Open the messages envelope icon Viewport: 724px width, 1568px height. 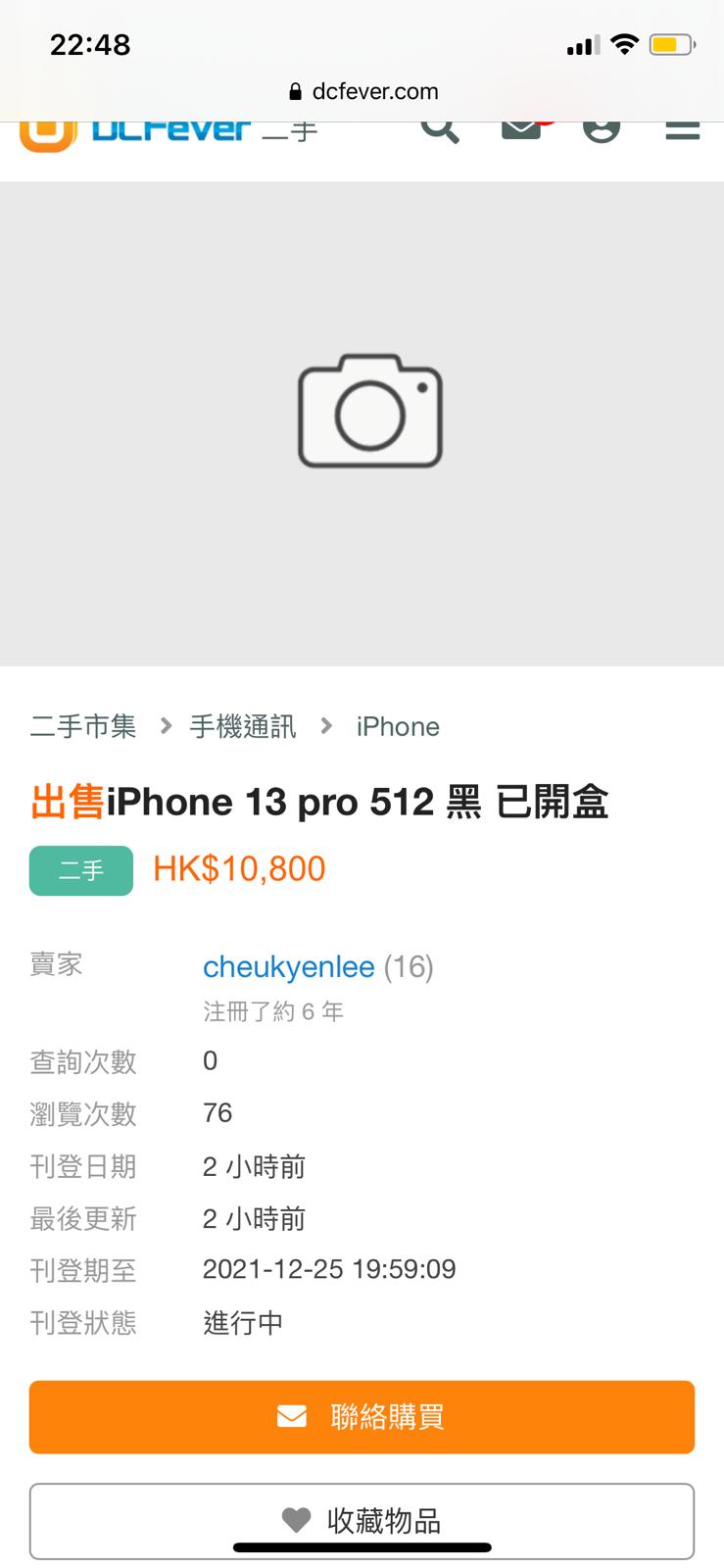coord(522,129)
